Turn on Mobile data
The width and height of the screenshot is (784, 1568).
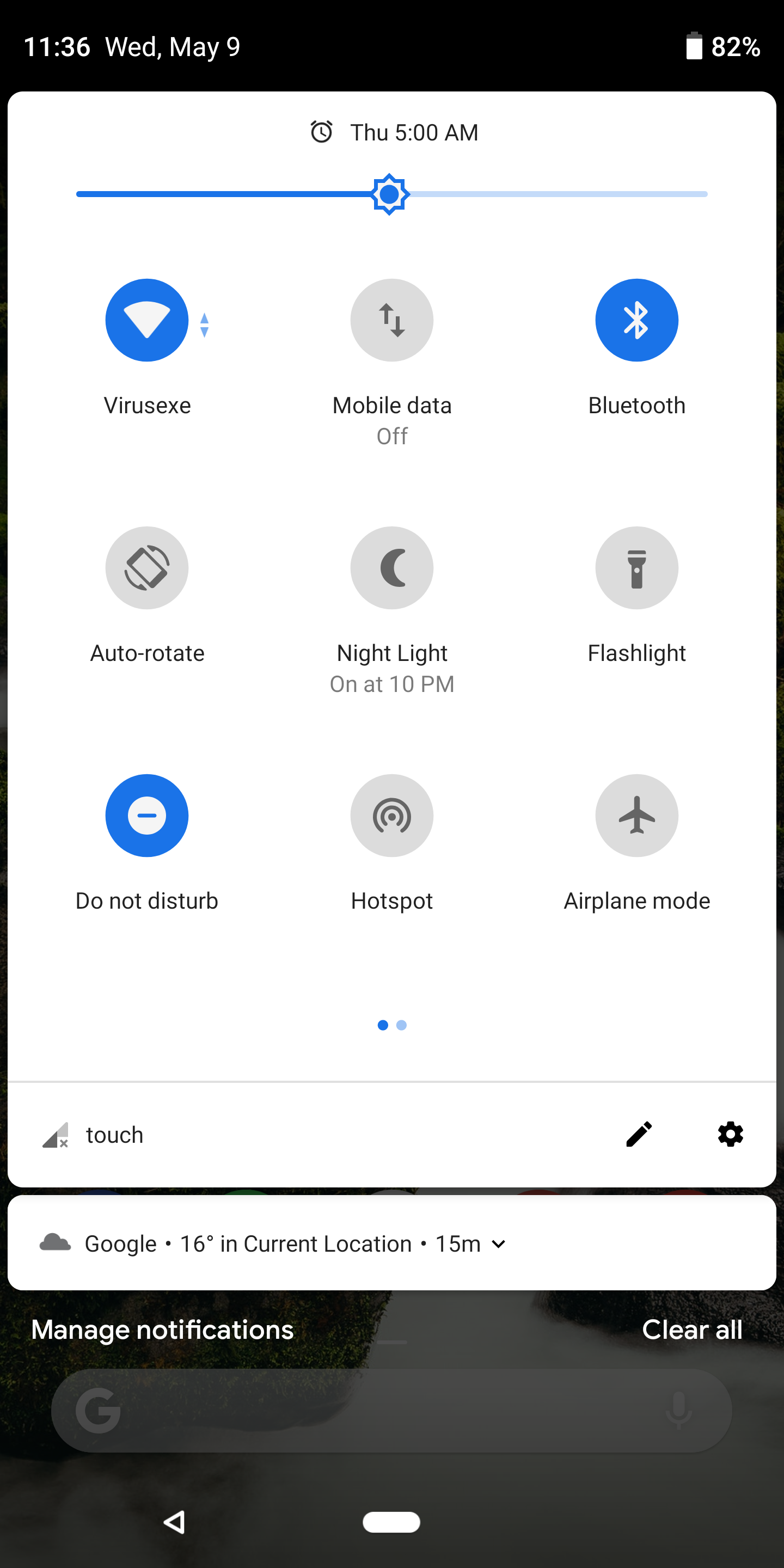pyautogui.click(x=391, y=320)
